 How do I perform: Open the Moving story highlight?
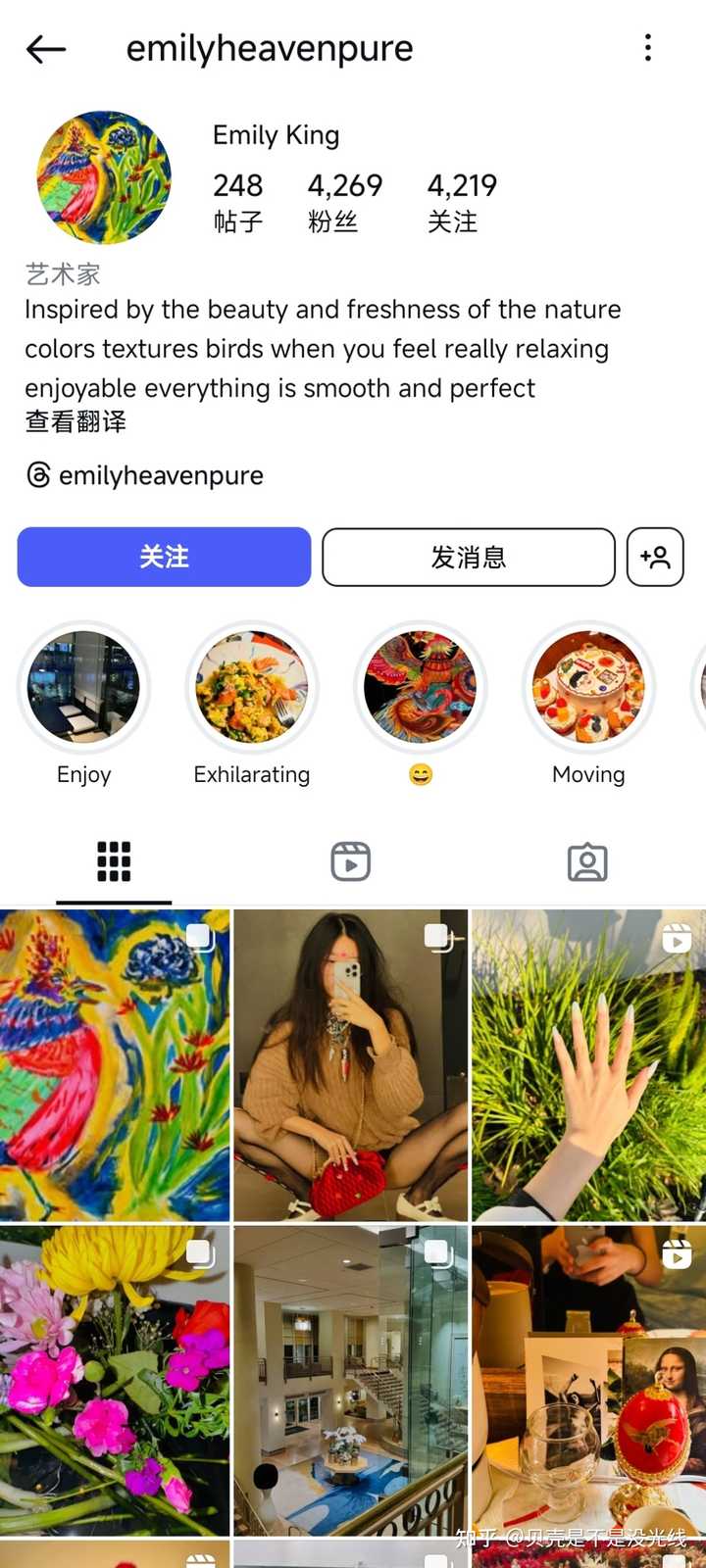tap(588, 686)
